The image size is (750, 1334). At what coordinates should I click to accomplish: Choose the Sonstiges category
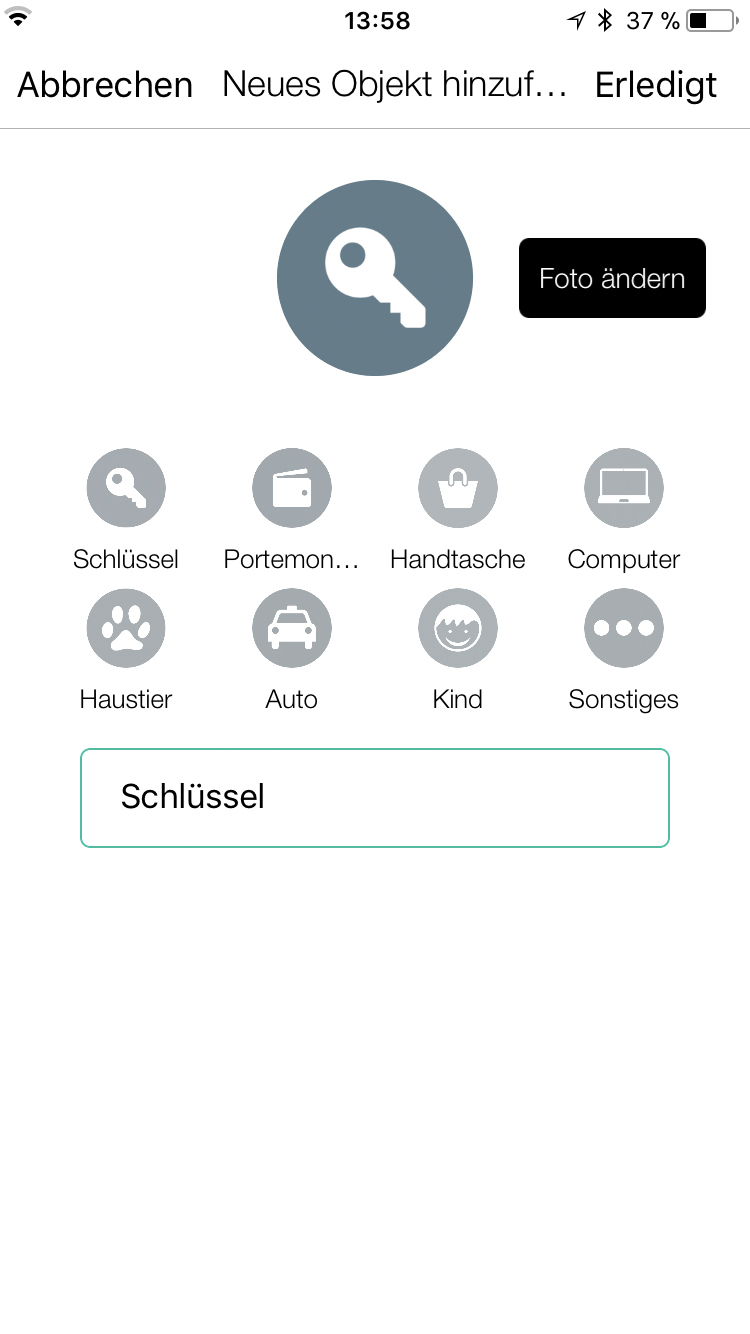pyautogui.click(x=623, y=628)
